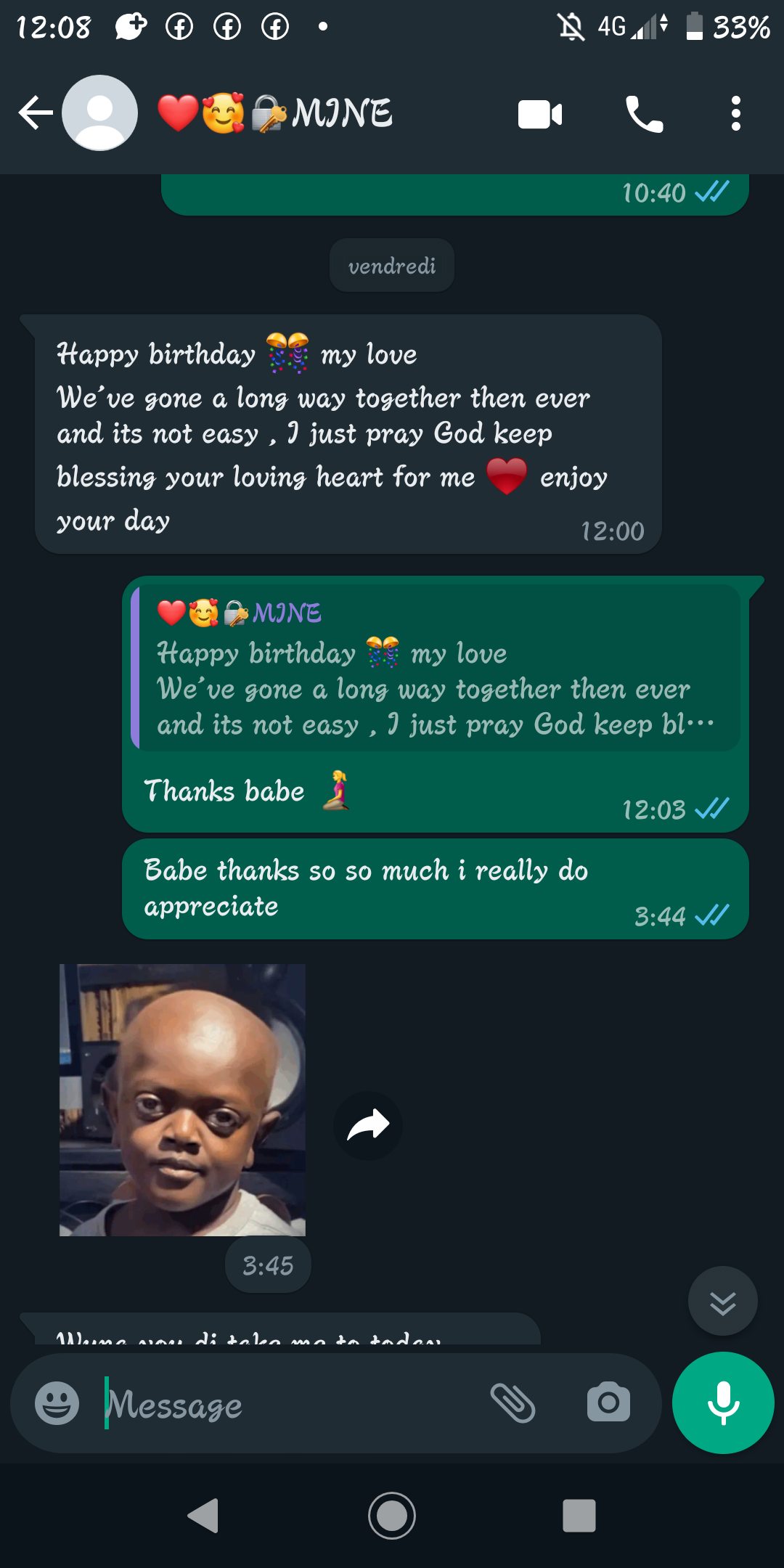Viewport: 784px width, 1568px height.
Task: Tap the system home button
Action: [392, 1516]
